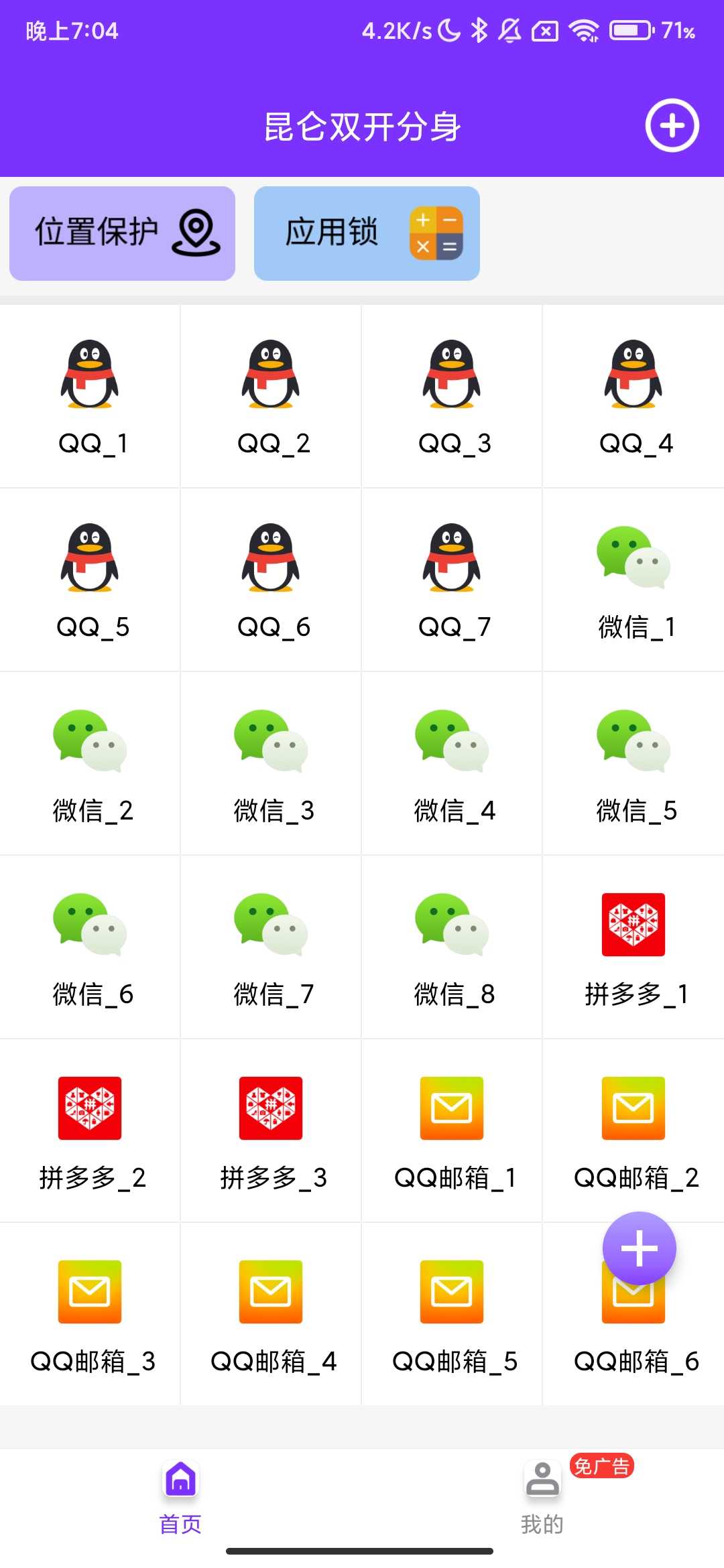
Task: Open the 应用锁 app lock
Action: point(367,233)
